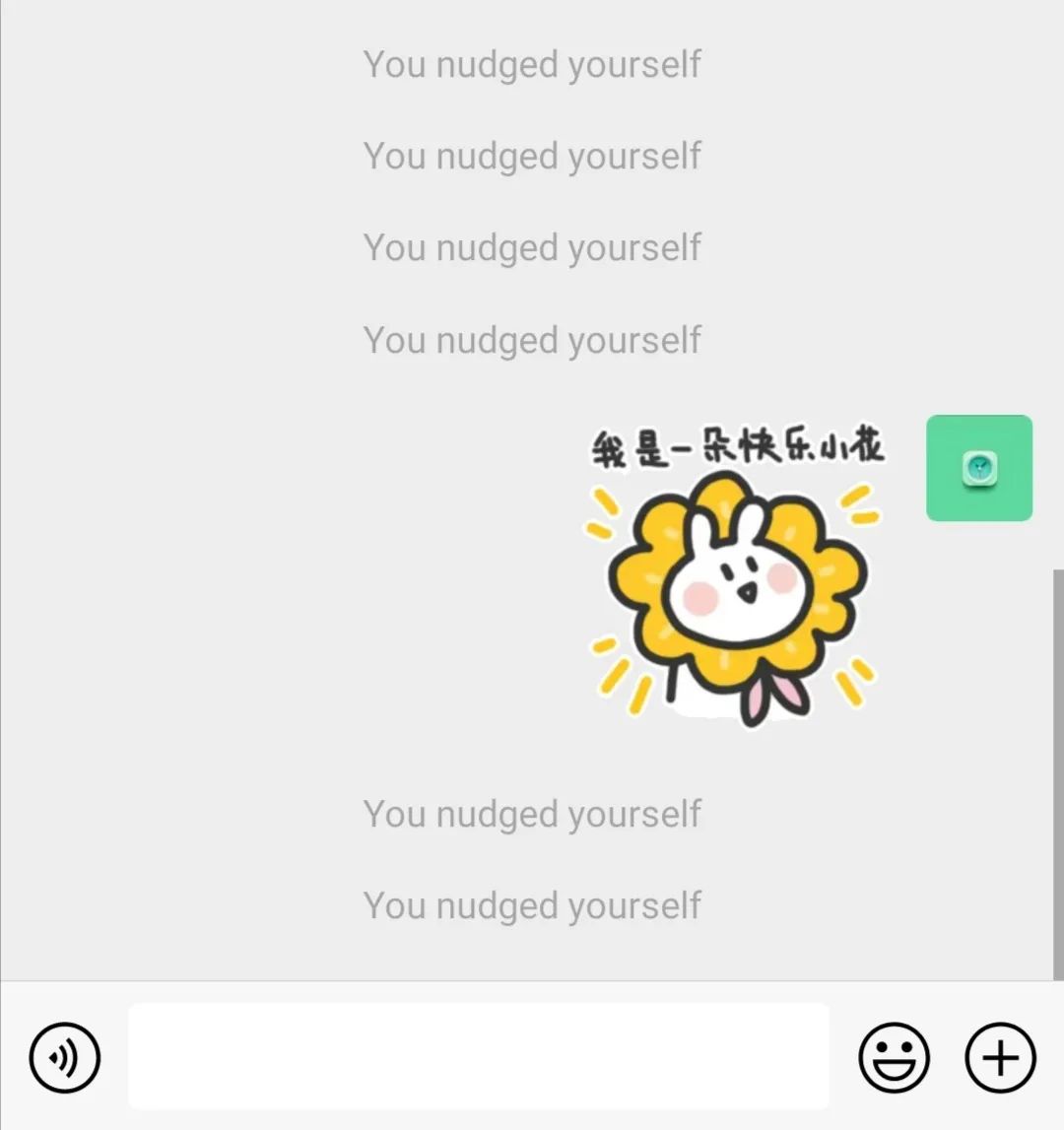Select the last 'You nudged yourself' notice
1064x1130 pixels.
(x=532, y=905)
